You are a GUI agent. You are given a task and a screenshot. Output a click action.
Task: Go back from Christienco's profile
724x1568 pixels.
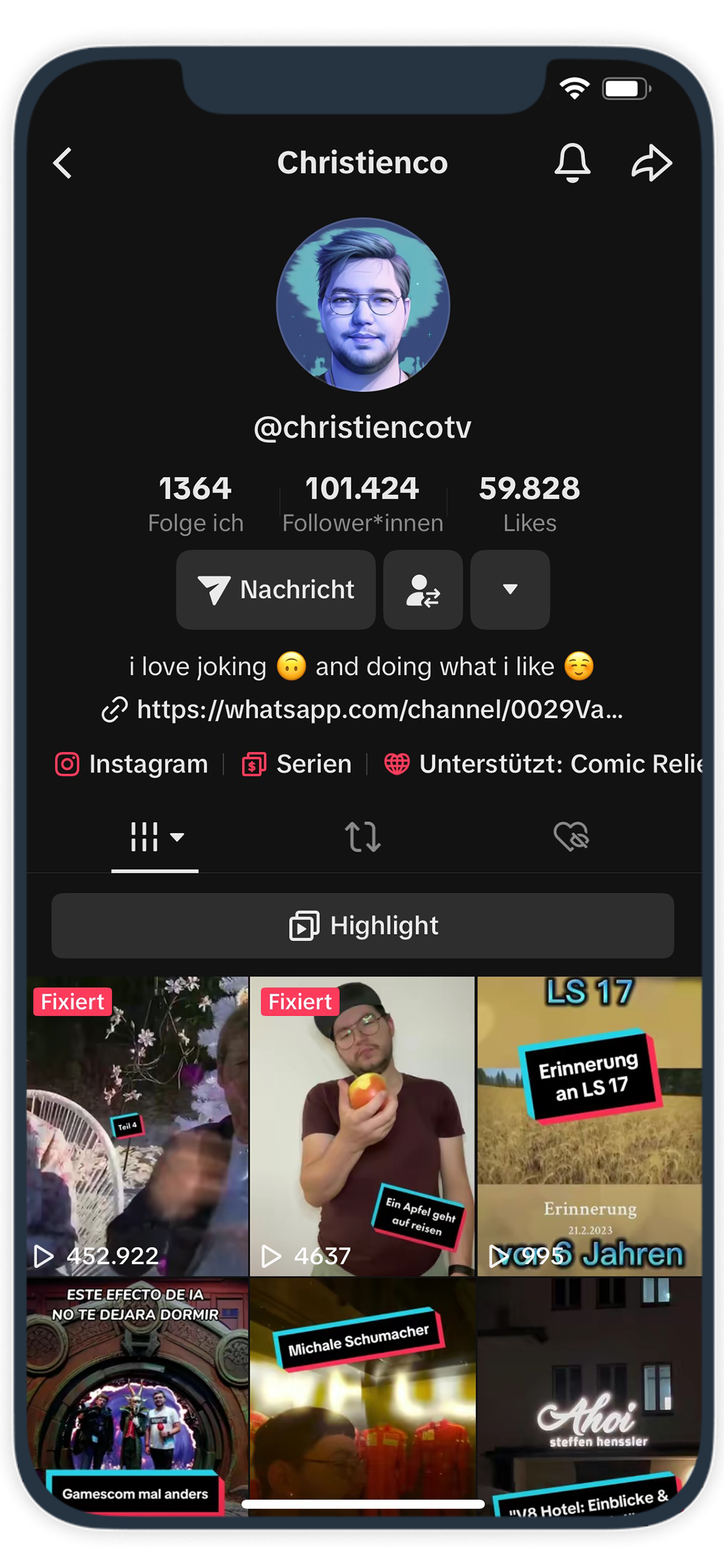click(x=62, y=163)
